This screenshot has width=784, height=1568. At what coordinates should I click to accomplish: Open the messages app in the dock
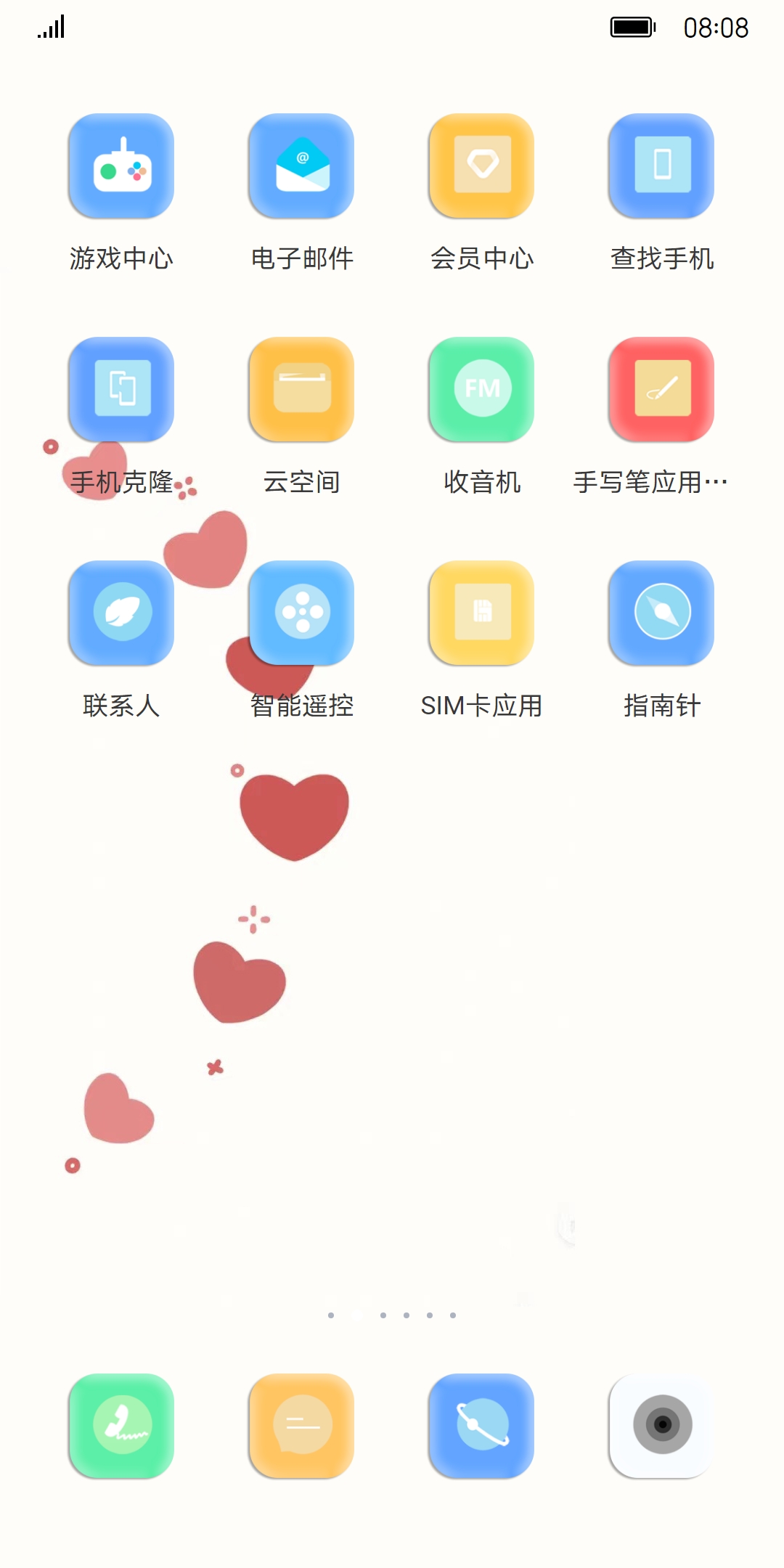click(301, 1426)
